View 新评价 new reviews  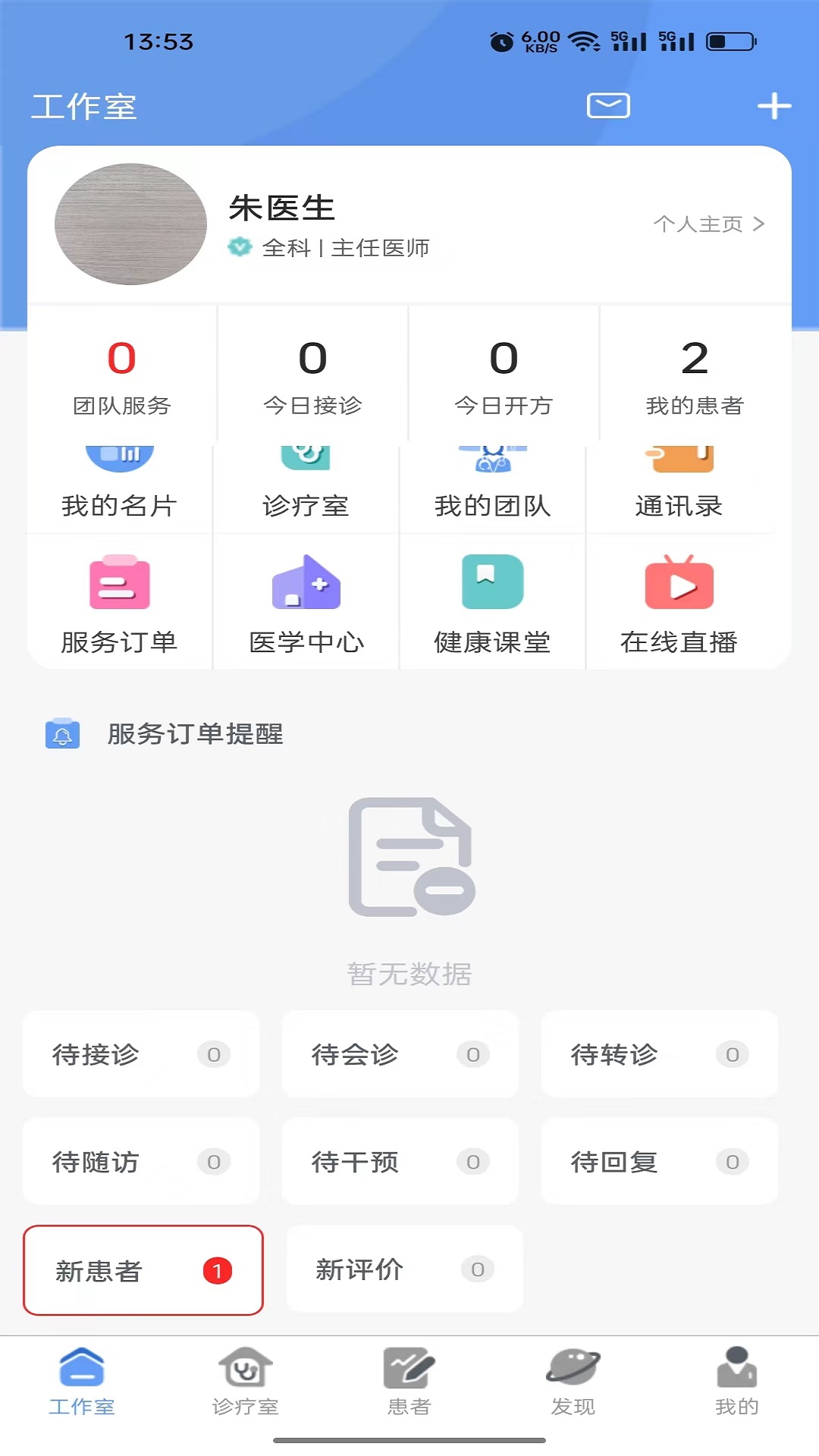tap(404, 1269)
